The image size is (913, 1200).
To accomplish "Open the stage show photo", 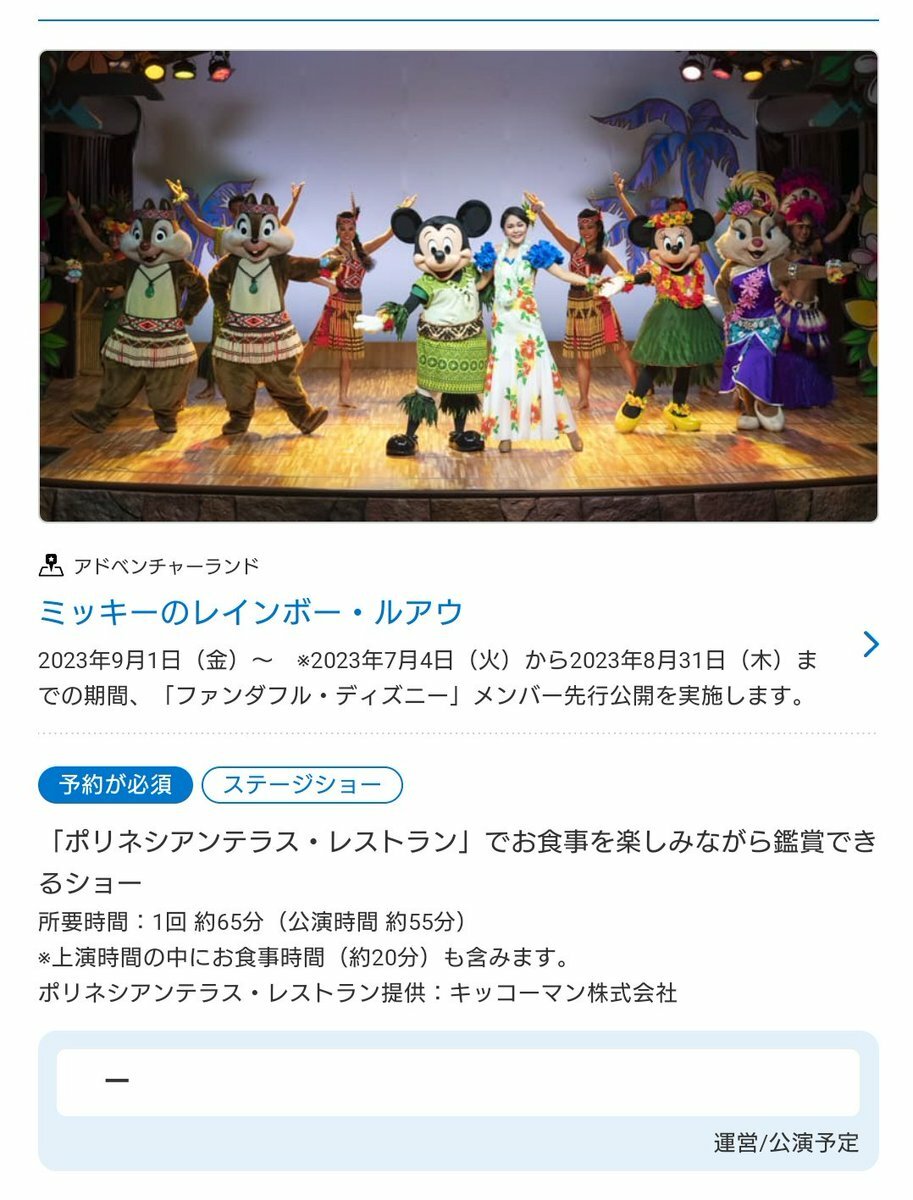I will click(458, 286).
